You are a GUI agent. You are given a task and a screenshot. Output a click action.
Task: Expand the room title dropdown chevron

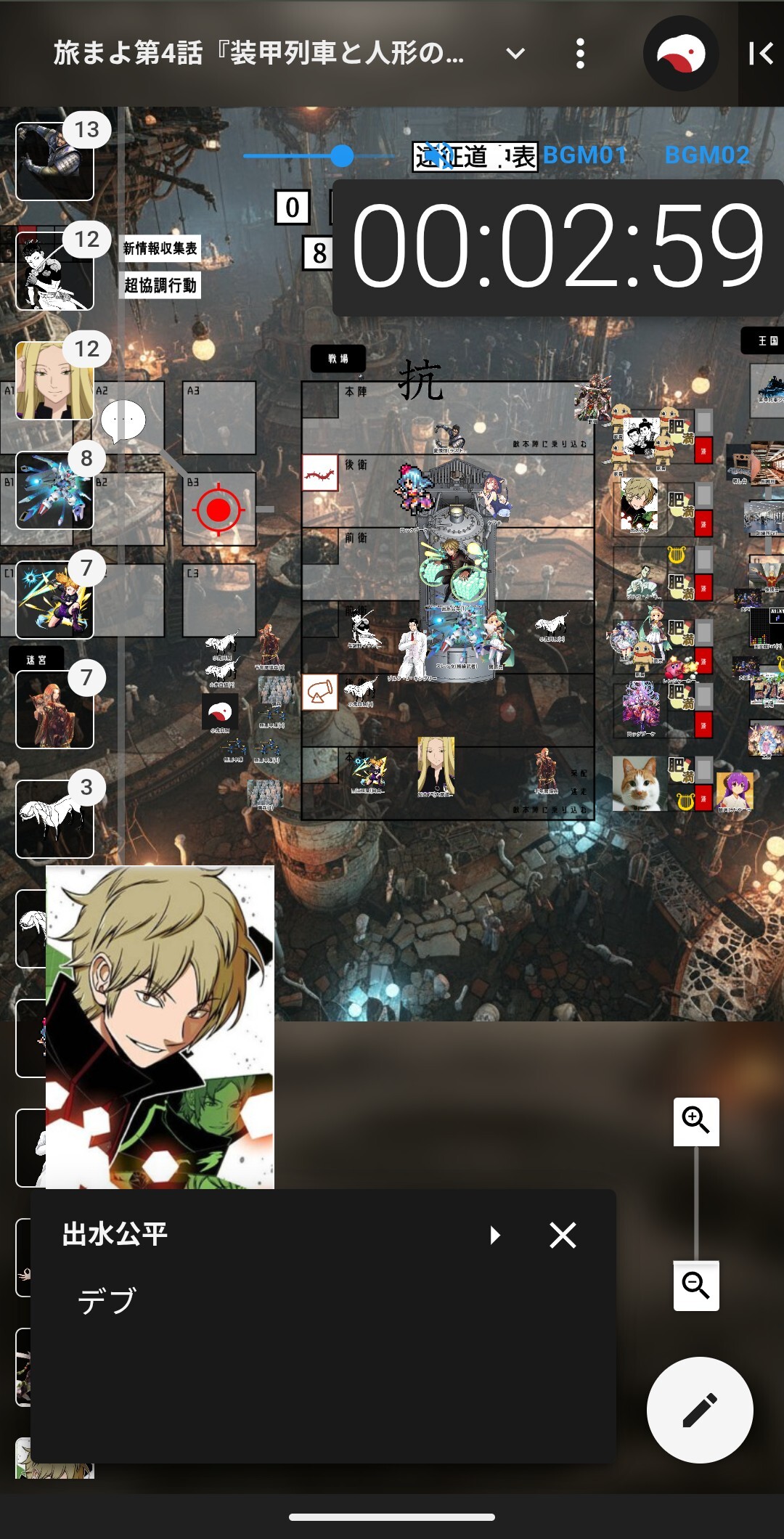(x=515, y=53)
